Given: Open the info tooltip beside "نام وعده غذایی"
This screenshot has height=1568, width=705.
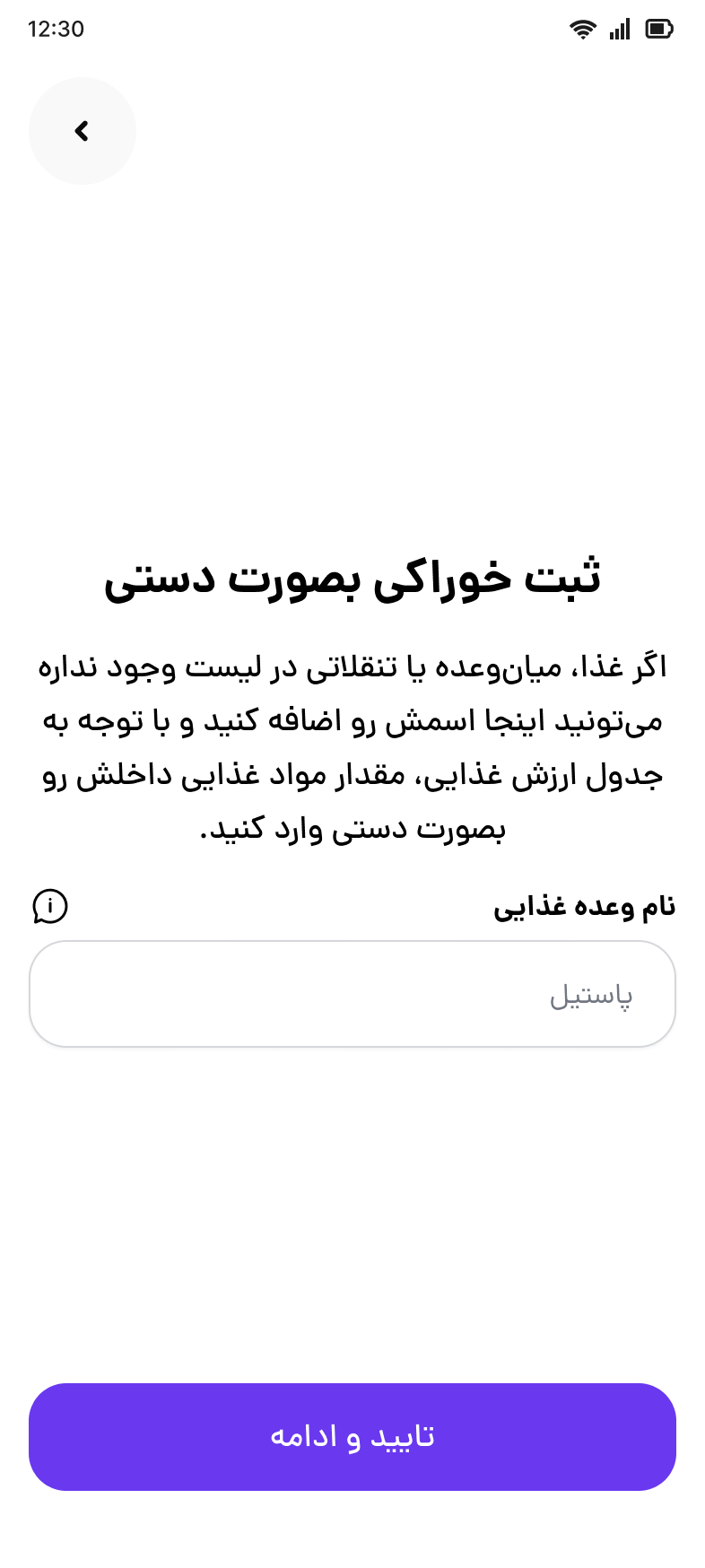Looking at the screenshot, I should click(x=51, y=906).
